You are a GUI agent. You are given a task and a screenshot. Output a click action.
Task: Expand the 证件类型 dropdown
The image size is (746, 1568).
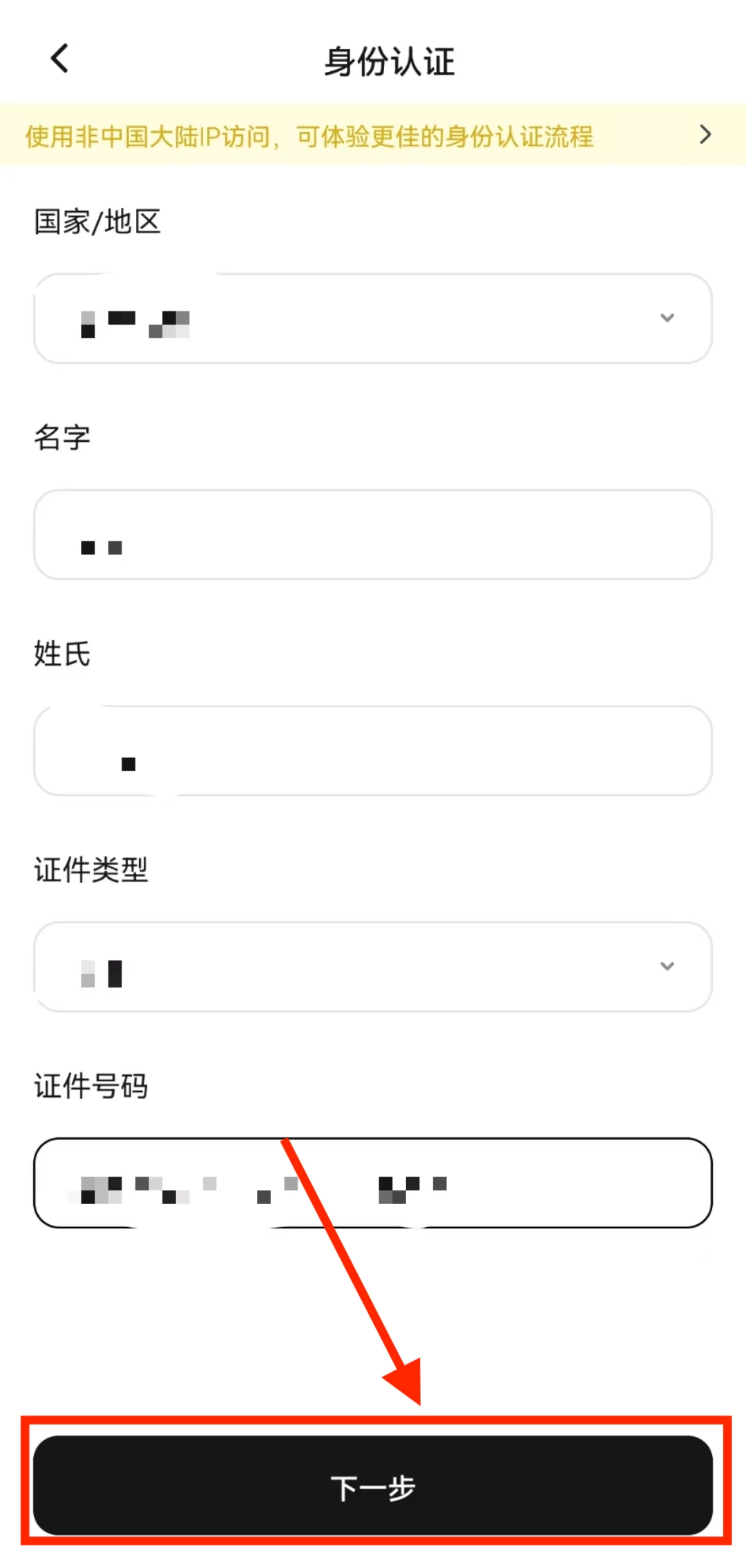click(x=373, y=967)
